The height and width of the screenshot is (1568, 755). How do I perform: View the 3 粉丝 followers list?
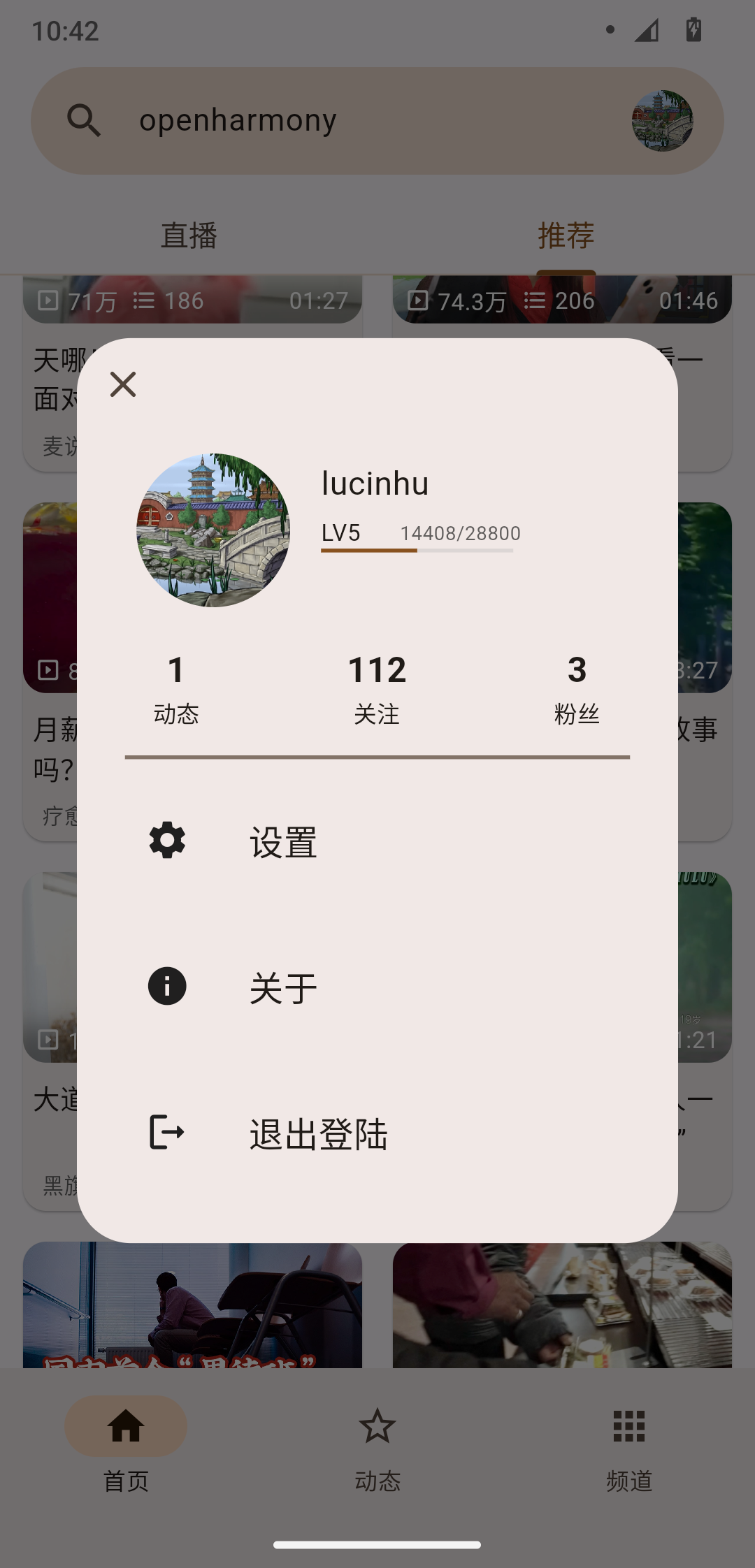pos(577,689)
